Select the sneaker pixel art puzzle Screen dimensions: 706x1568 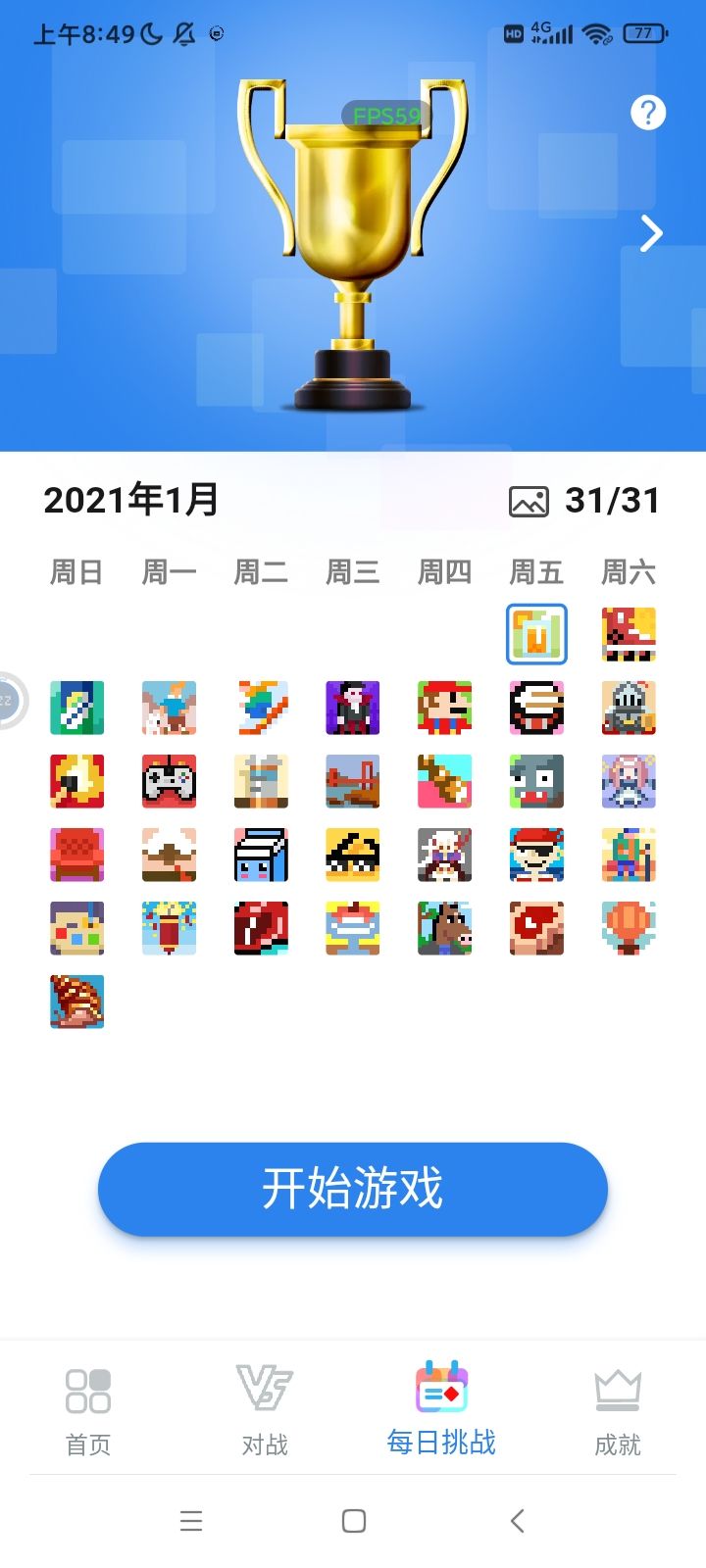click(628, 634)
